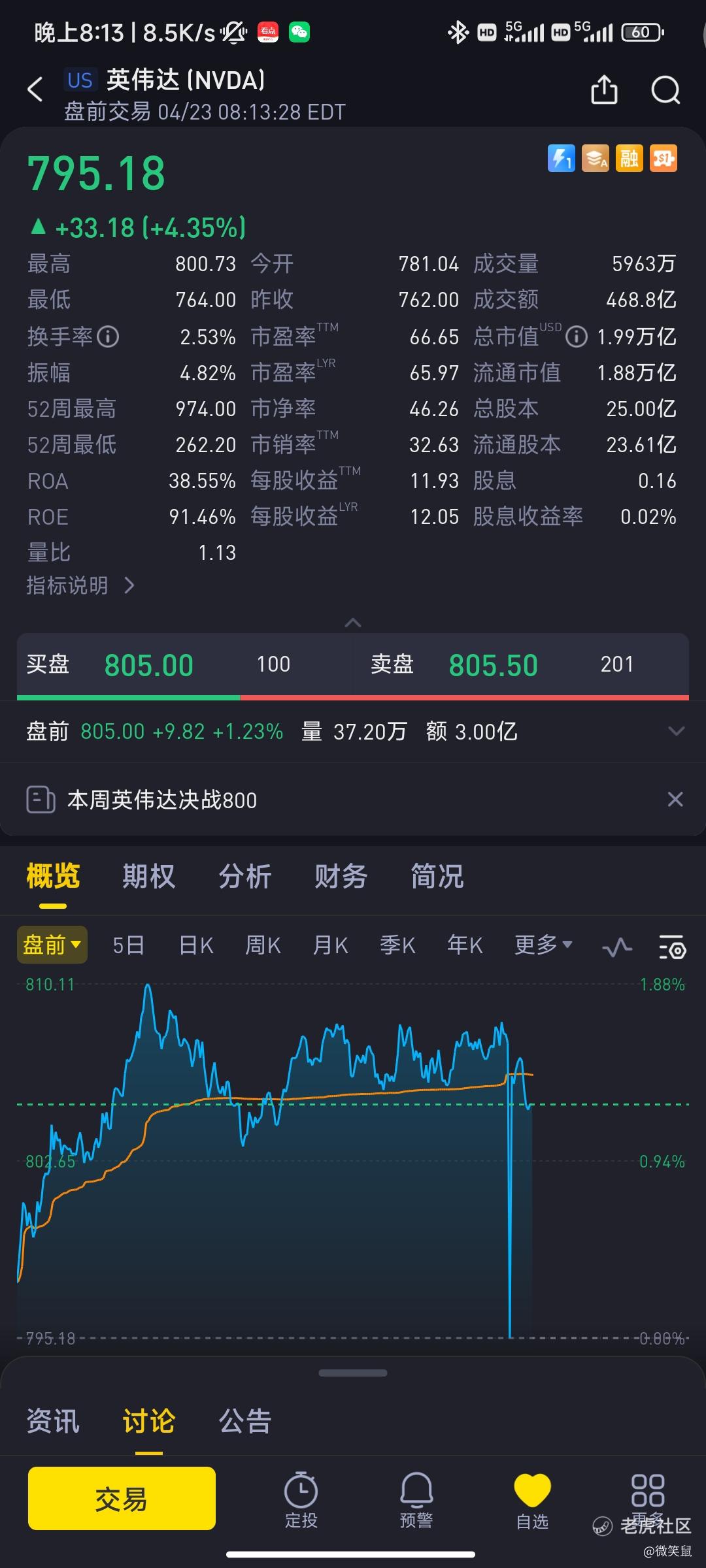Share the NVDA stock page

tap(604, 90)
